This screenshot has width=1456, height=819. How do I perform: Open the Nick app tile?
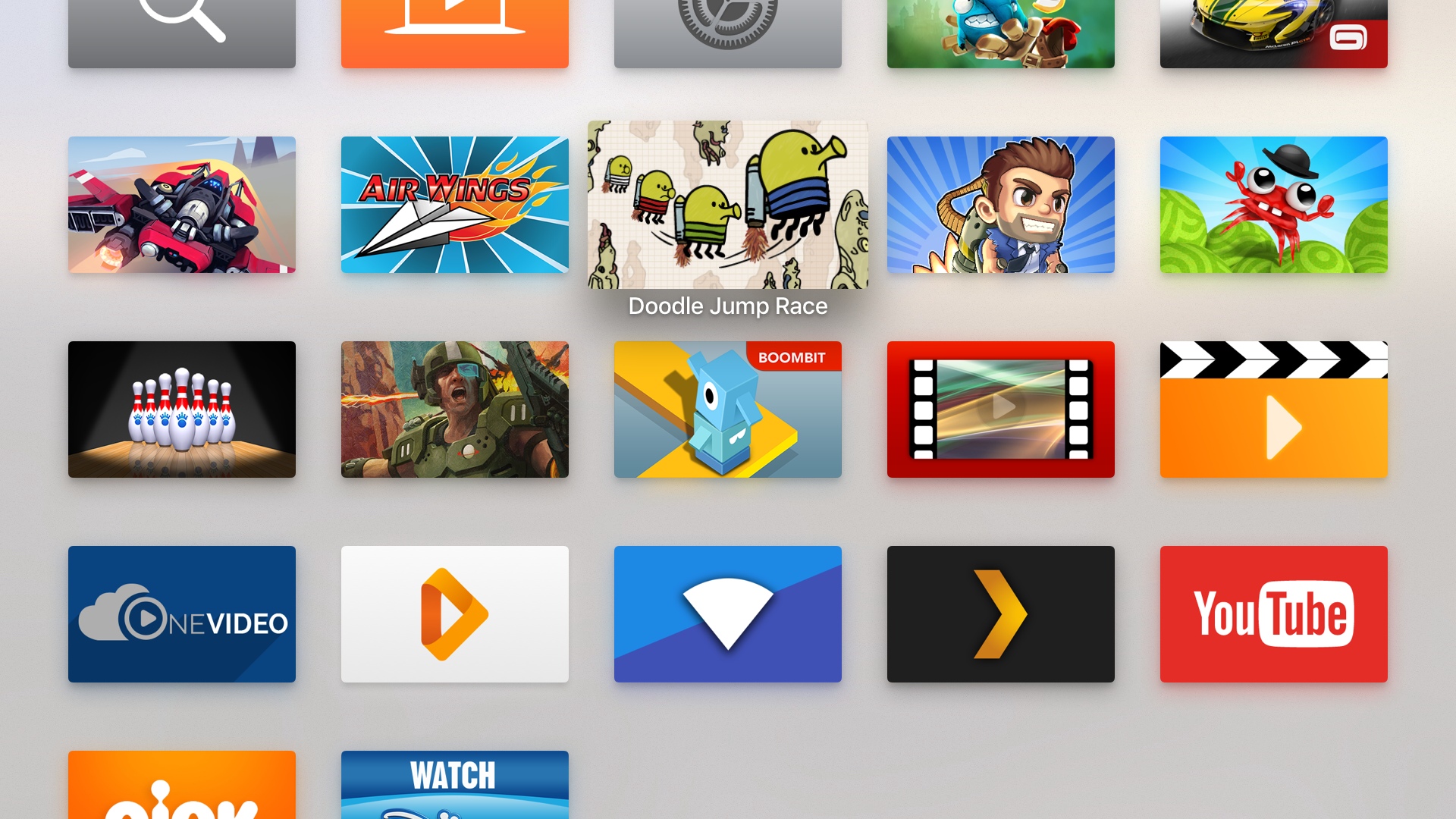(x=182, y=785)
